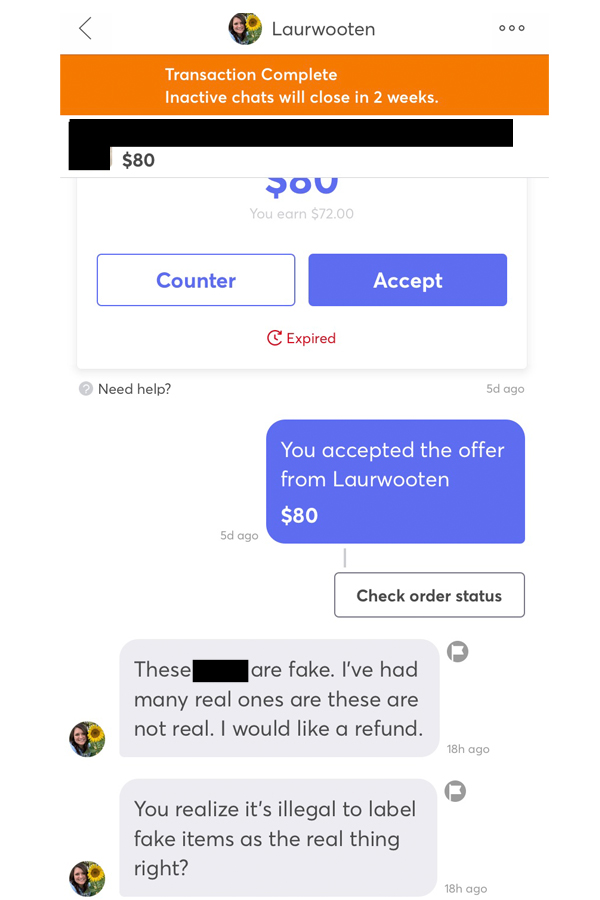View sender avatar beside the refund message

point(87,739)
